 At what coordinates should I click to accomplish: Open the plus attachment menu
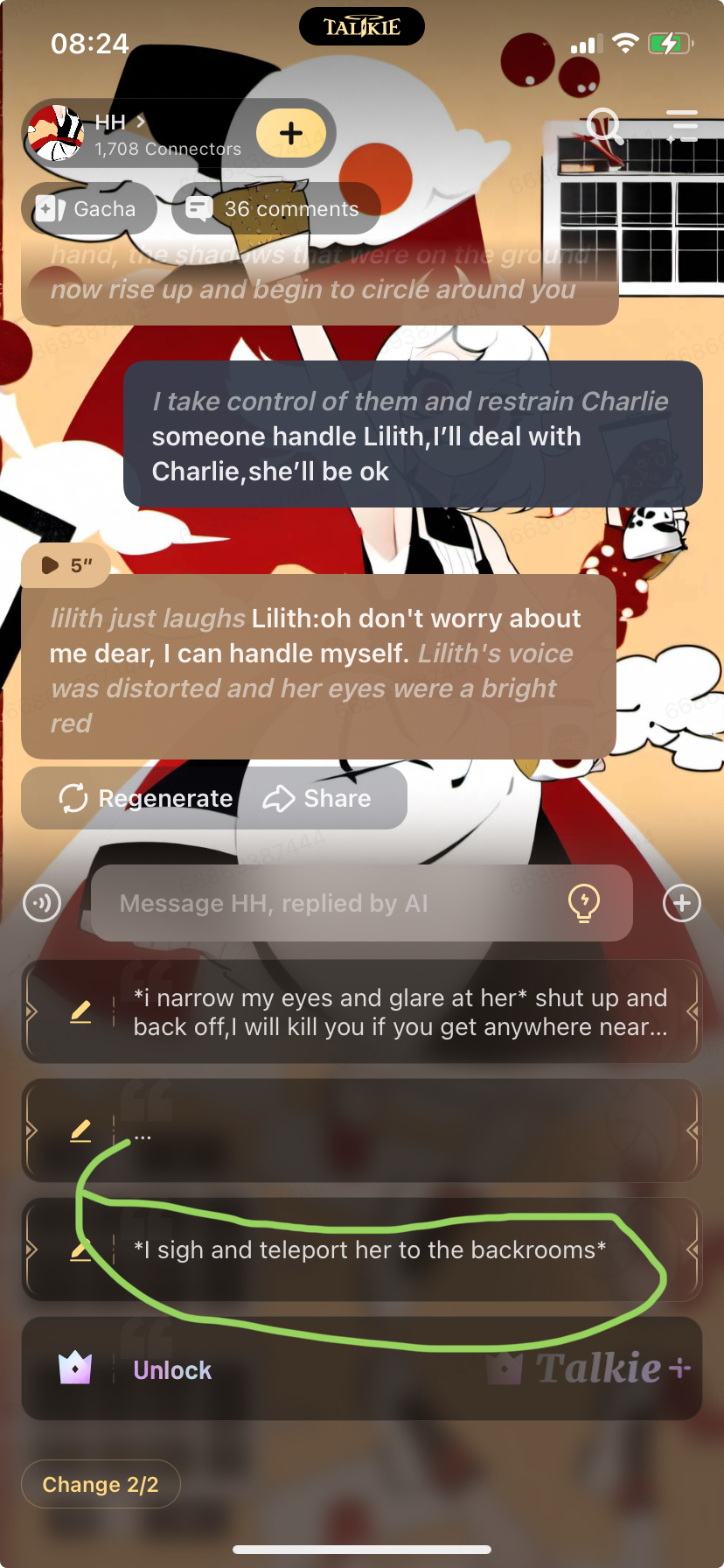coord(682,903)
